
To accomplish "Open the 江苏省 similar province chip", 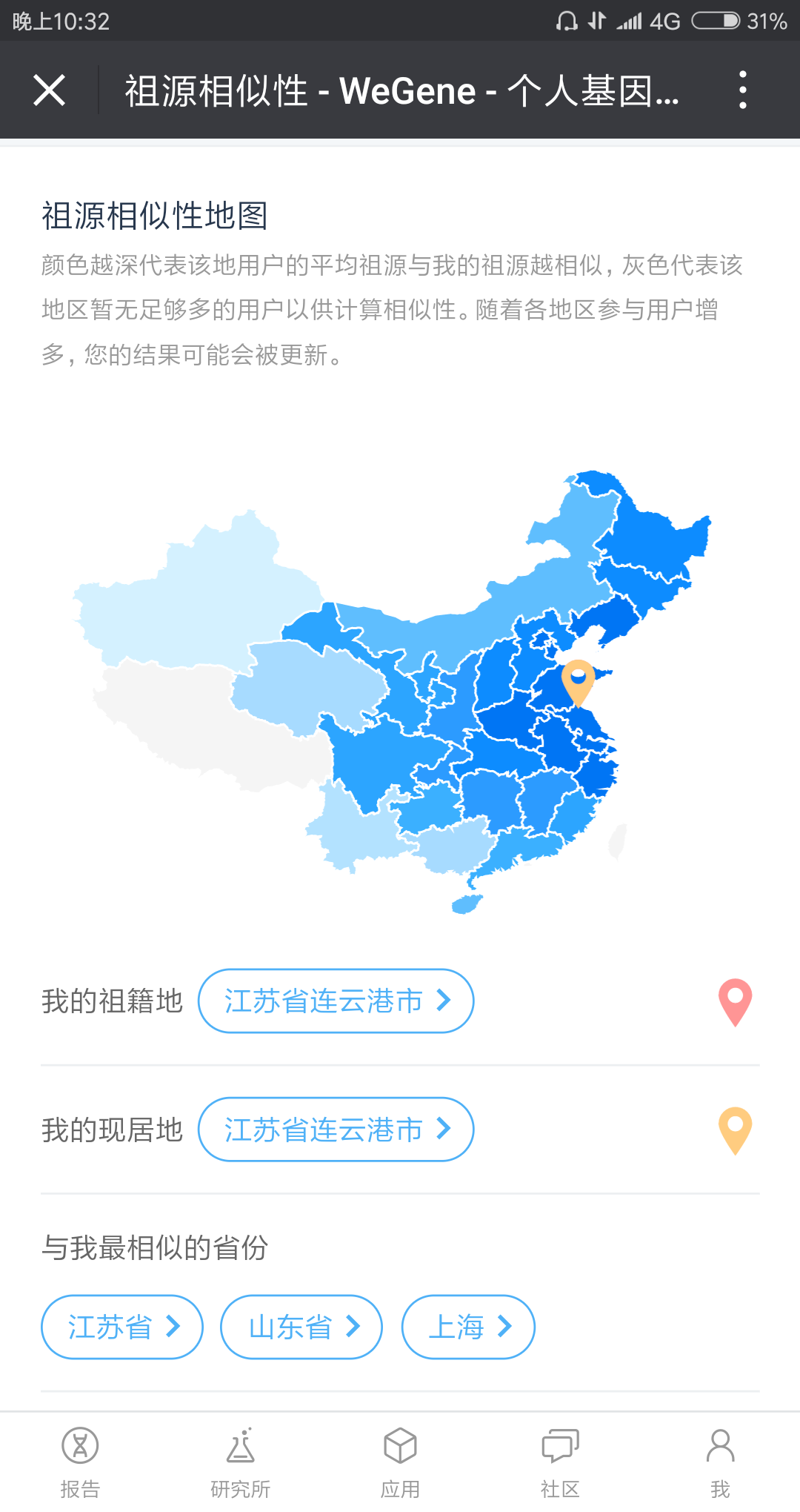I will pos(122,1327).
